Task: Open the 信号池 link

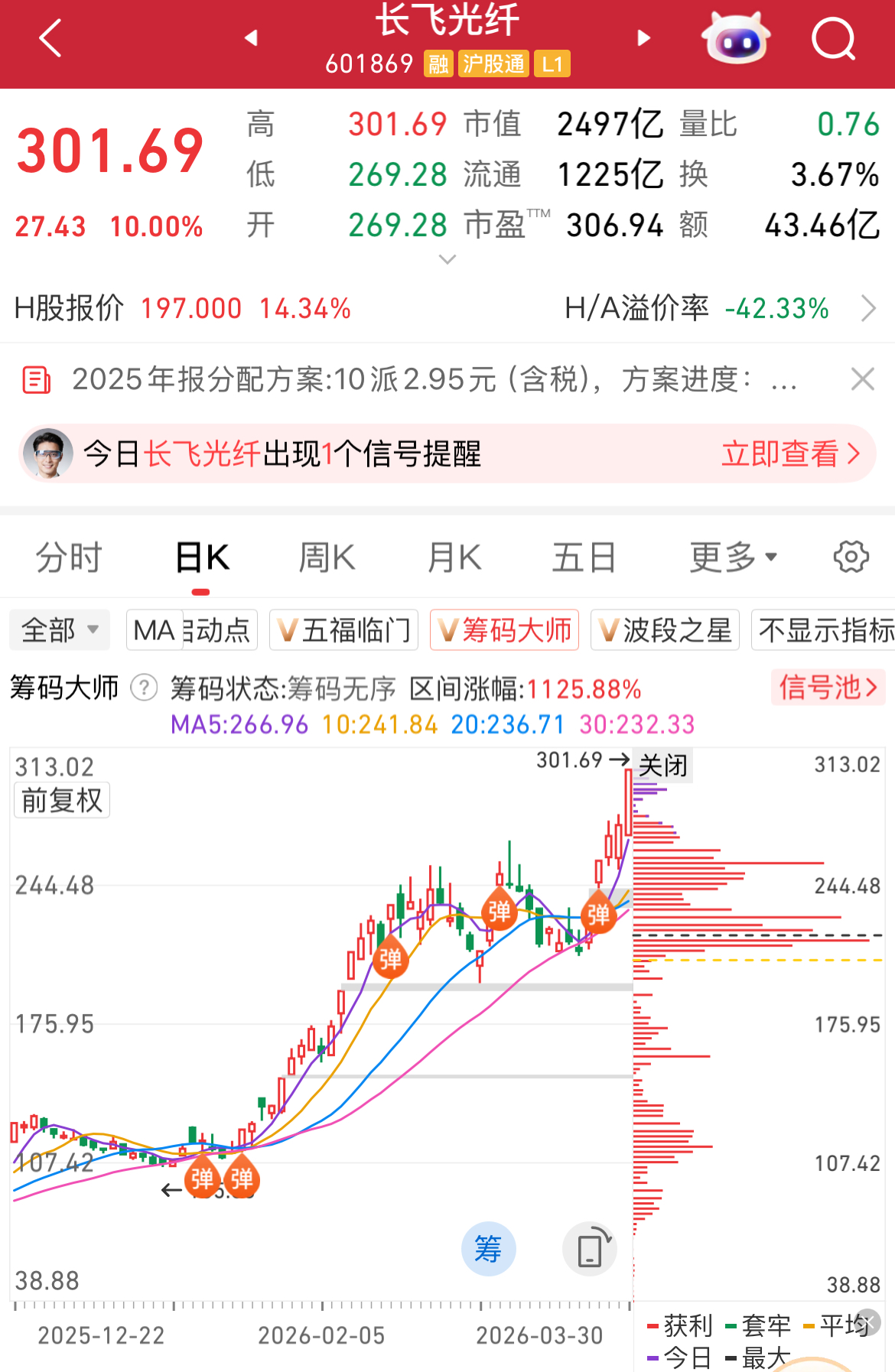Action: 828,688
